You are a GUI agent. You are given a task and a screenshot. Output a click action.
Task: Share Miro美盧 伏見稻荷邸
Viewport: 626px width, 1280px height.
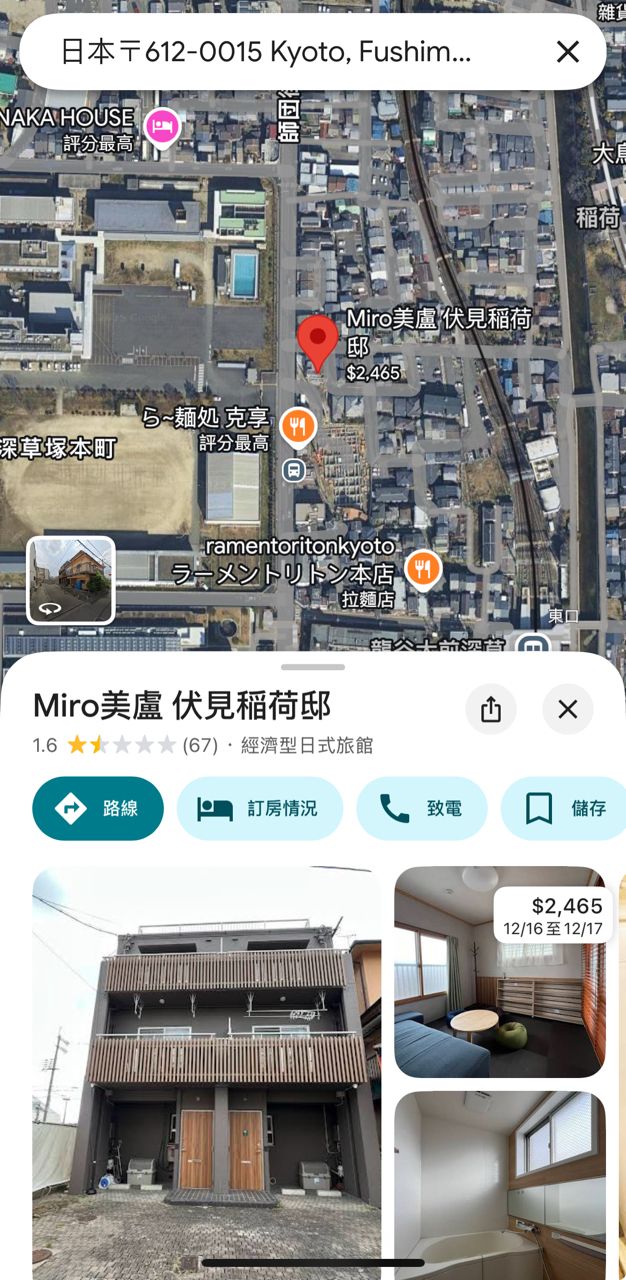490,709
